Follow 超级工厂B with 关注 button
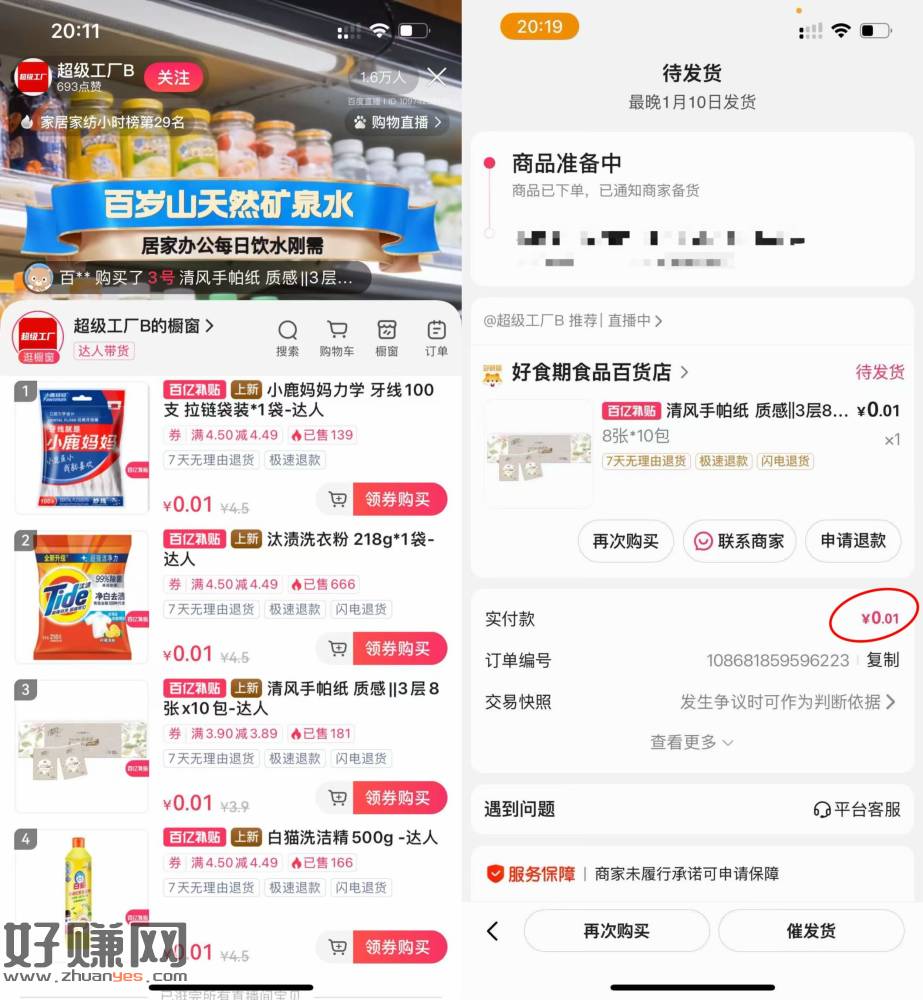923x1000 pixels. click(173, 77)
